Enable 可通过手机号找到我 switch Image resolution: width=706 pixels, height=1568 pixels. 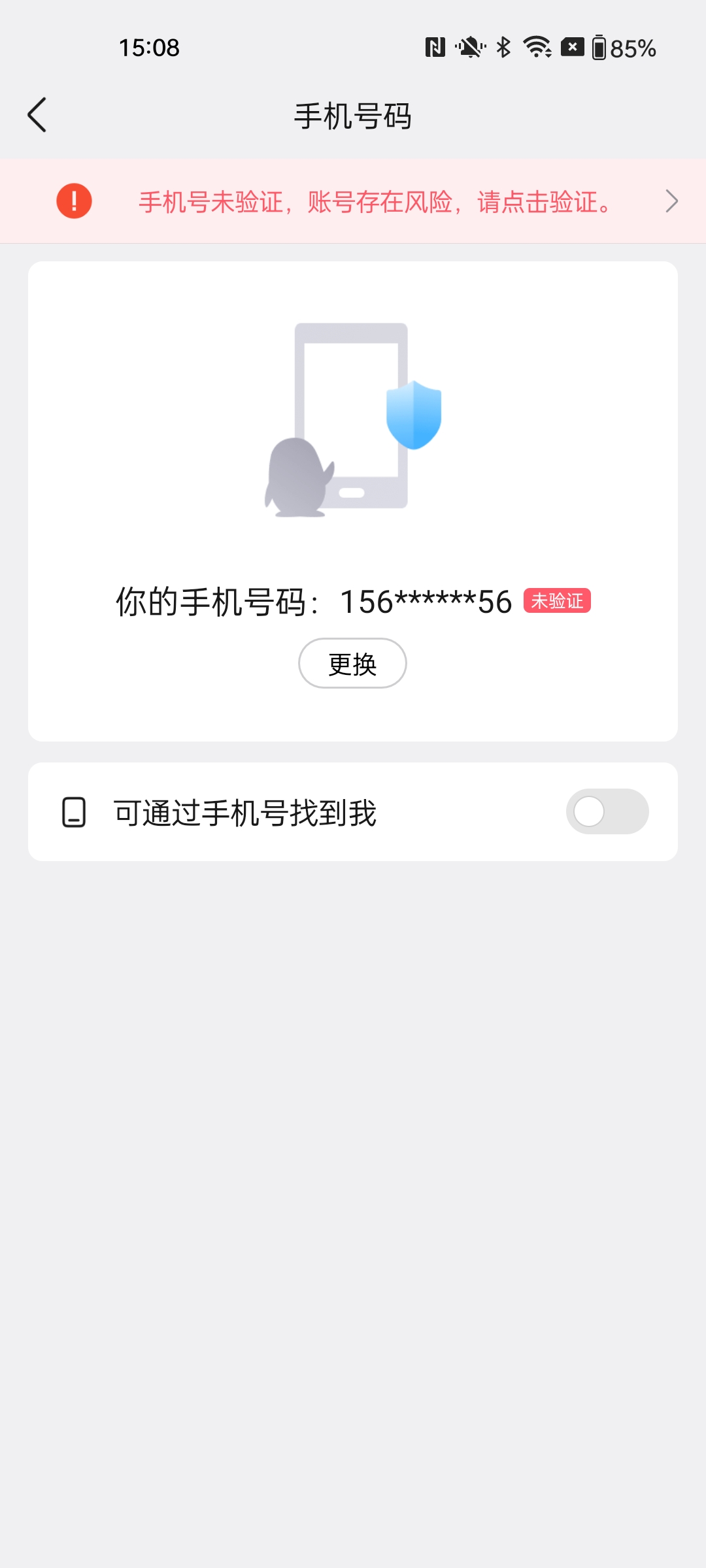coord(607,812)
